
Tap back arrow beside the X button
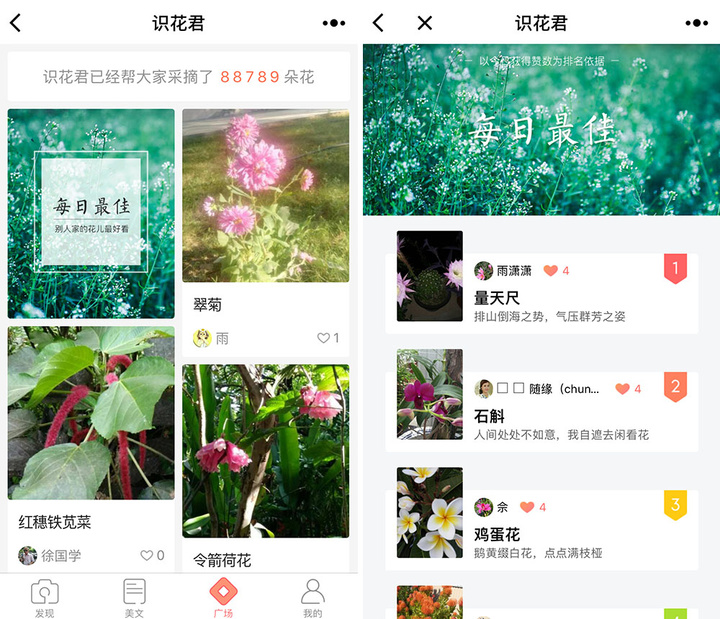(378, 23)
